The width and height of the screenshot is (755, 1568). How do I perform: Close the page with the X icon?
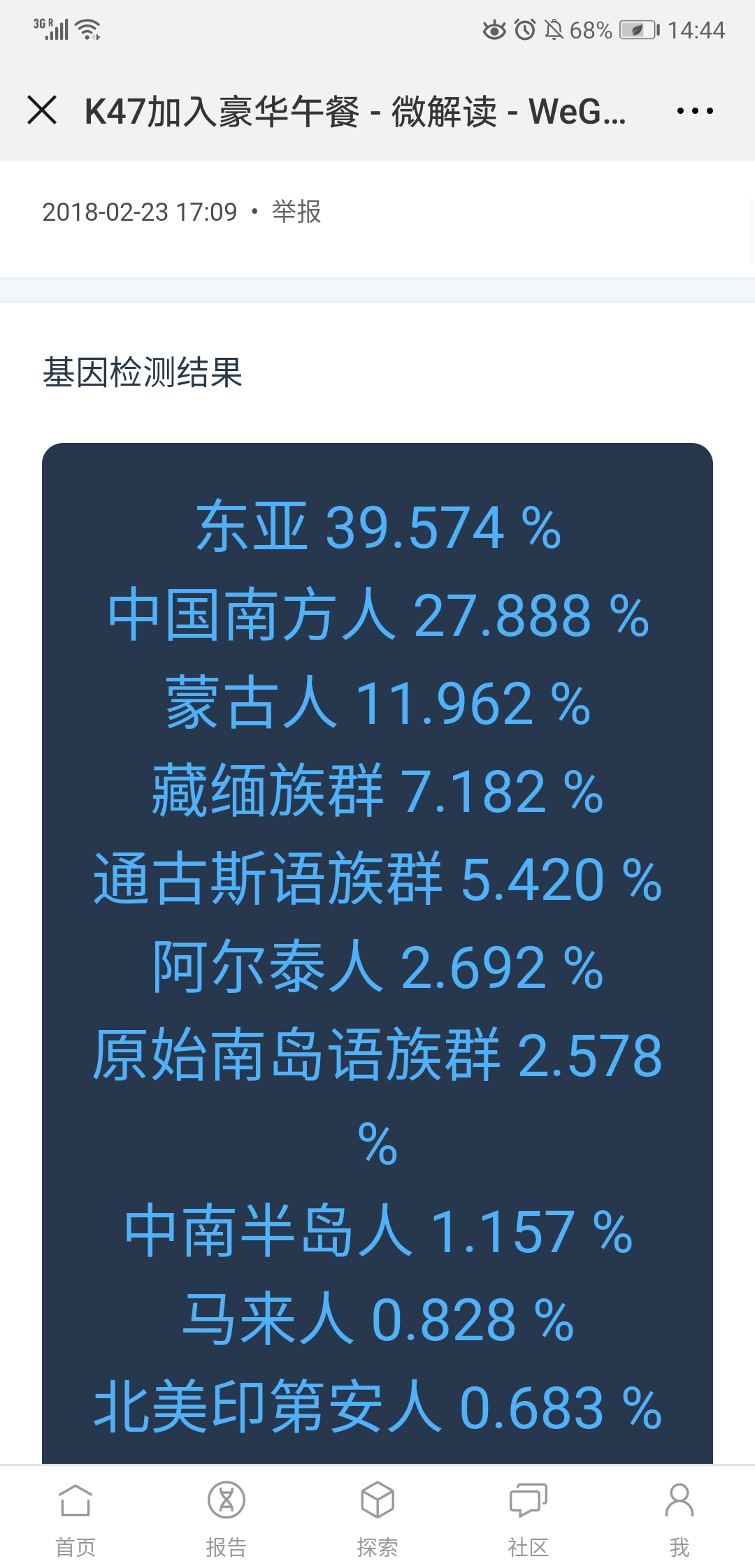42,110
